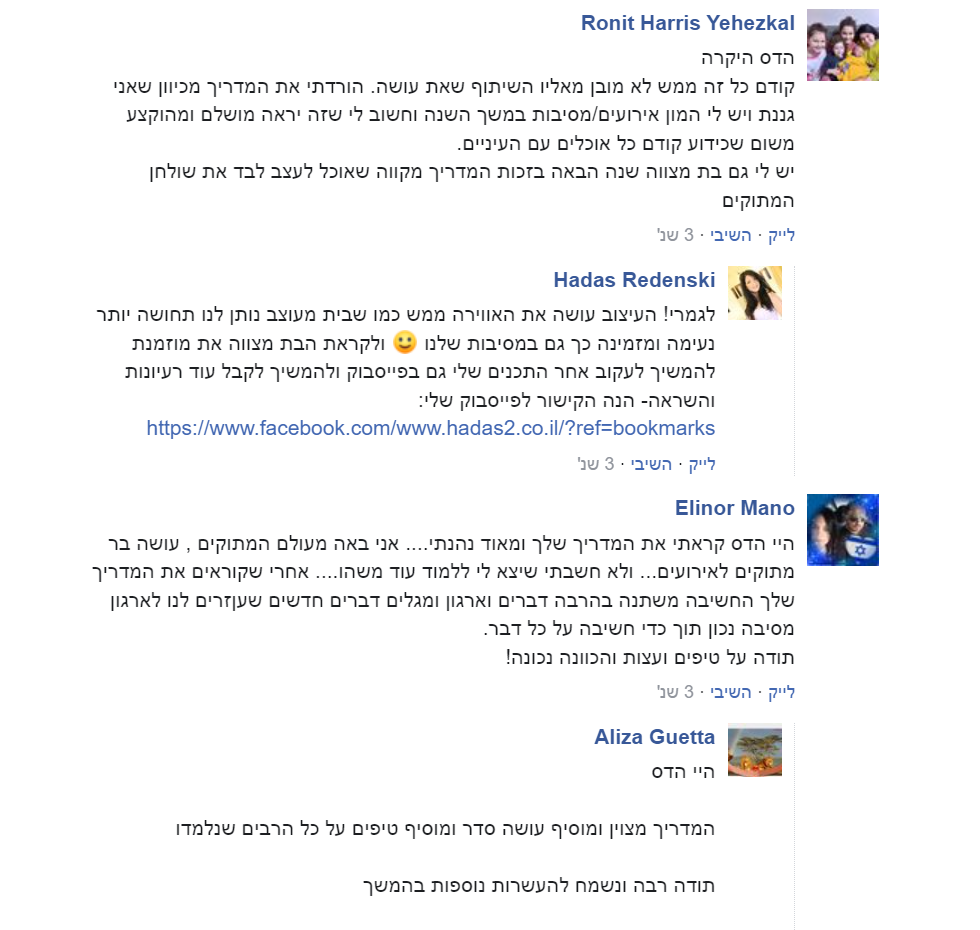
Task: Reply to Elinor Mano's comment
Action: point(733,691)
